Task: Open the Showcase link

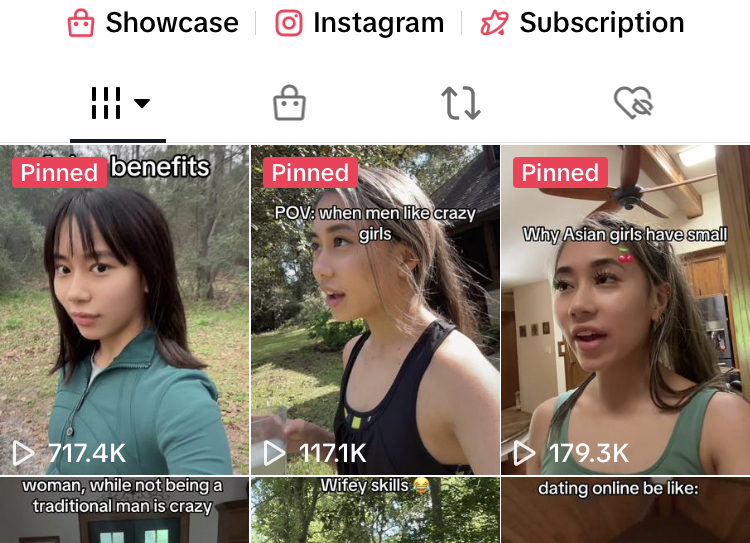Action: point(153,23)
